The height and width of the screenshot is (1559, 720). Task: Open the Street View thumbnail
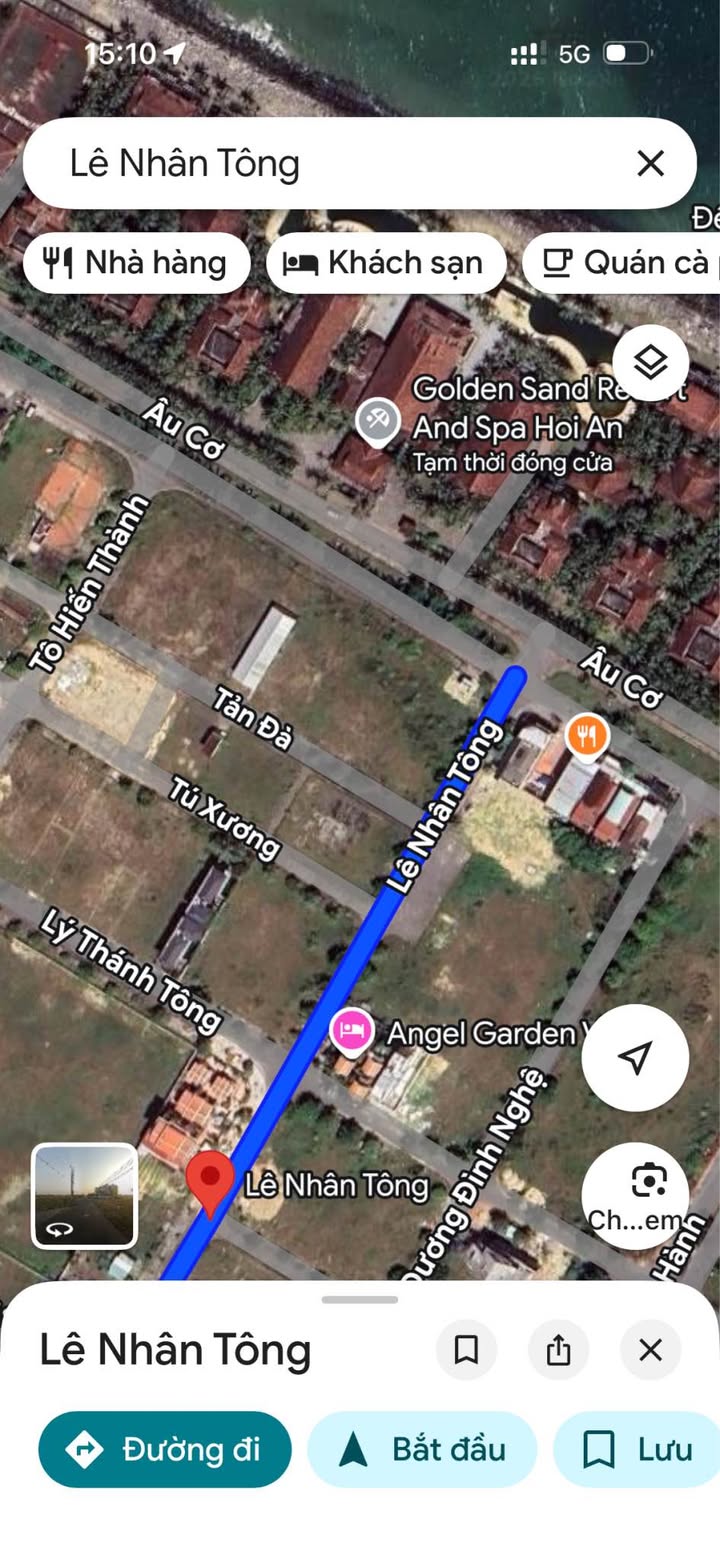coord(85,1196)
